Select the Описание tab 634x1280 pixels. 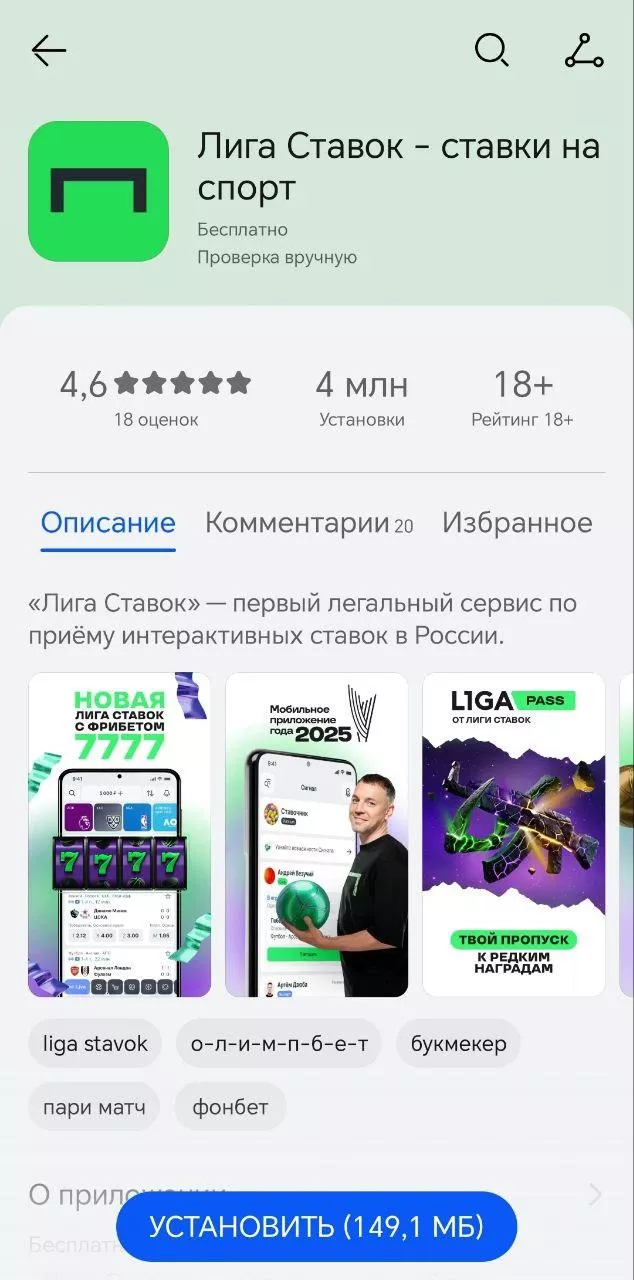point(108,523)
